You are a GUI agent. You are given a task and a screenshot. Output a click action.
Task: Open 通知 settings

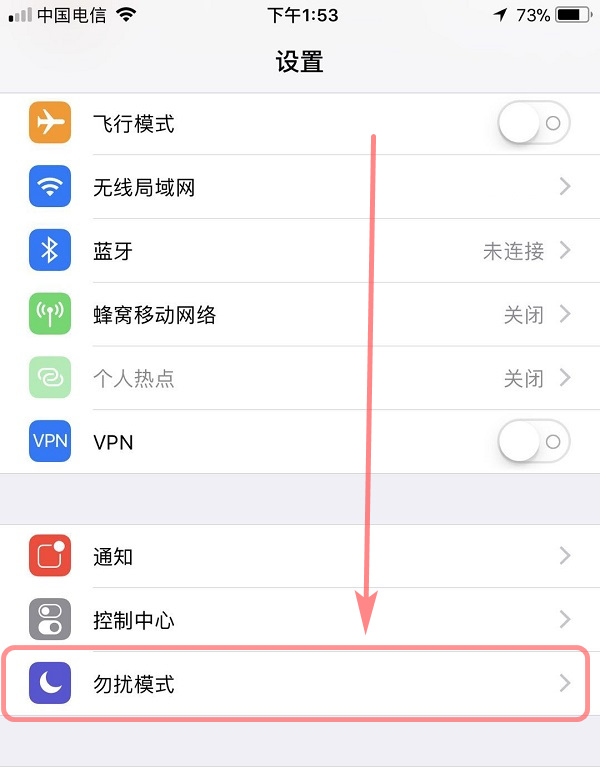tap(300, 557)
